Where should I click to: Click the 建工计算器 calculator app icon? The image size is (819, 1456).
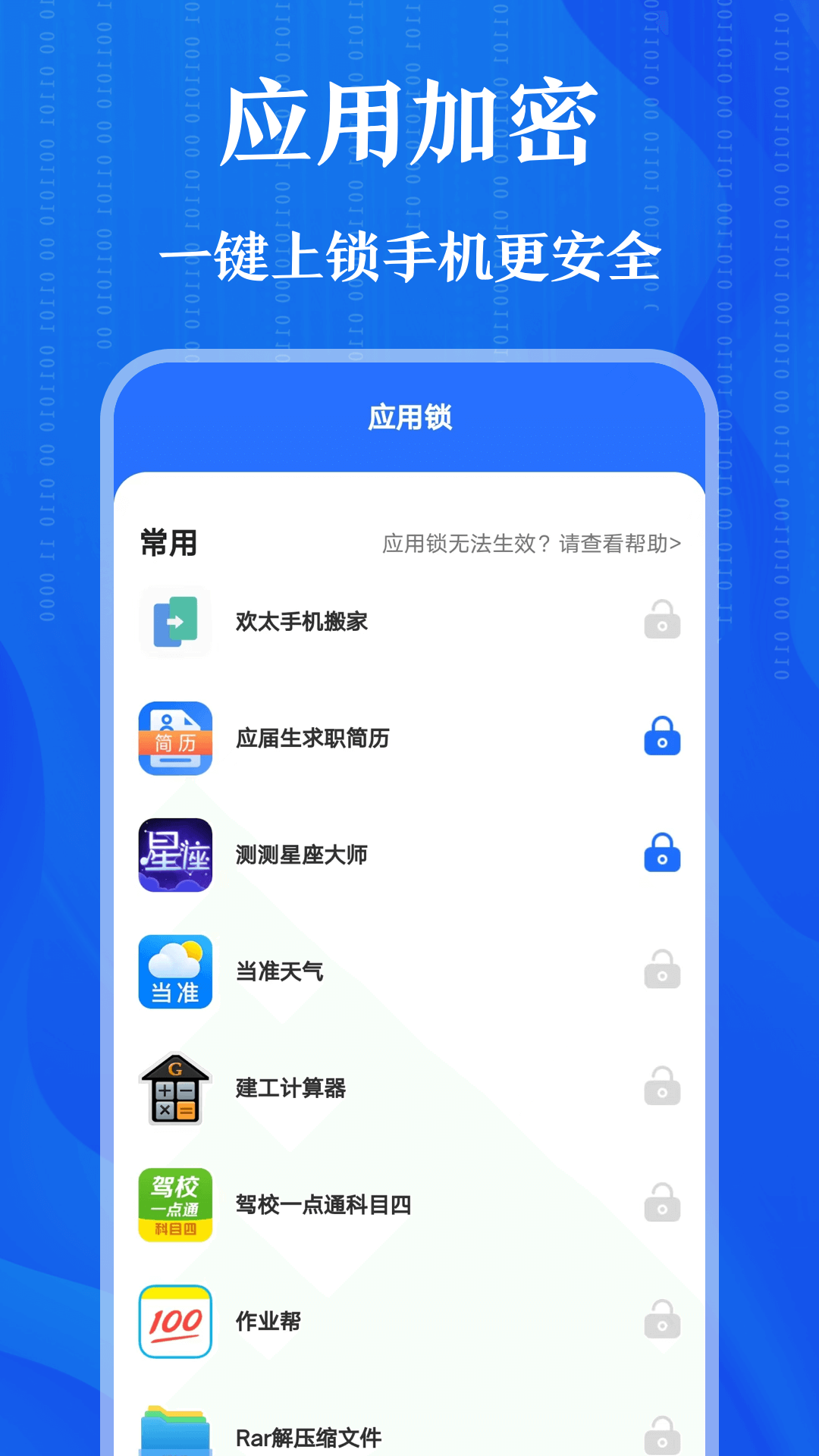click(x=175, y=1087)
